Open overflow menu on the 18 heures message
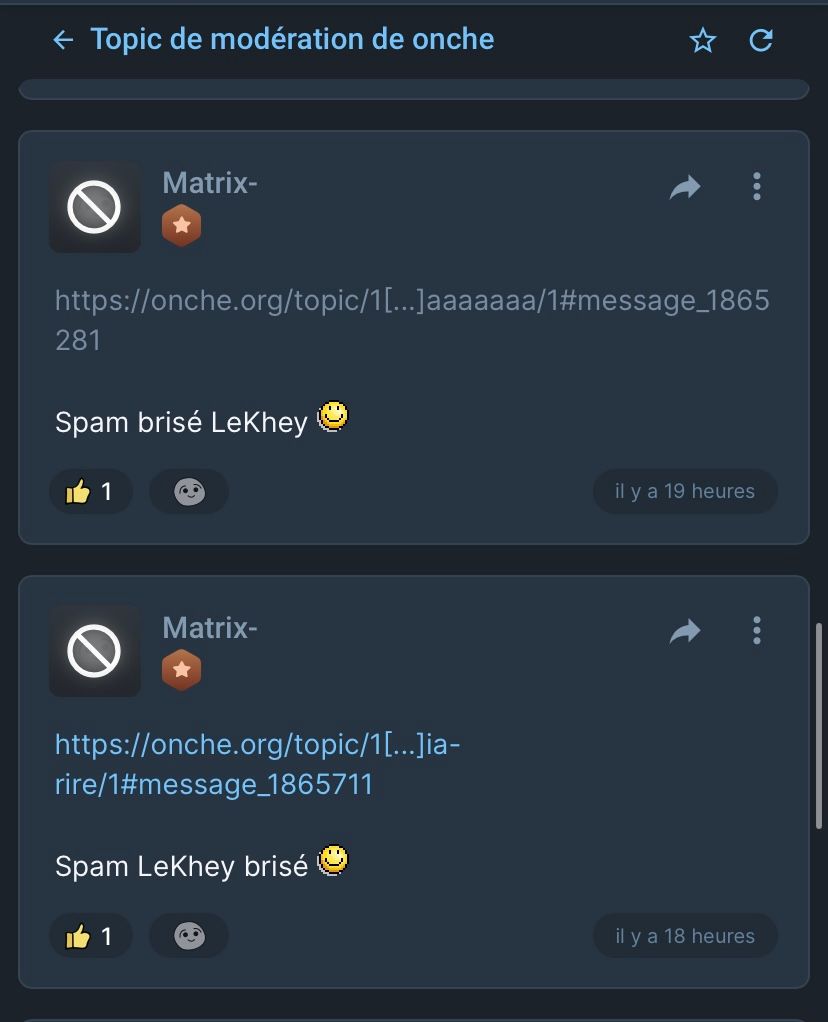 pos(756,630)
